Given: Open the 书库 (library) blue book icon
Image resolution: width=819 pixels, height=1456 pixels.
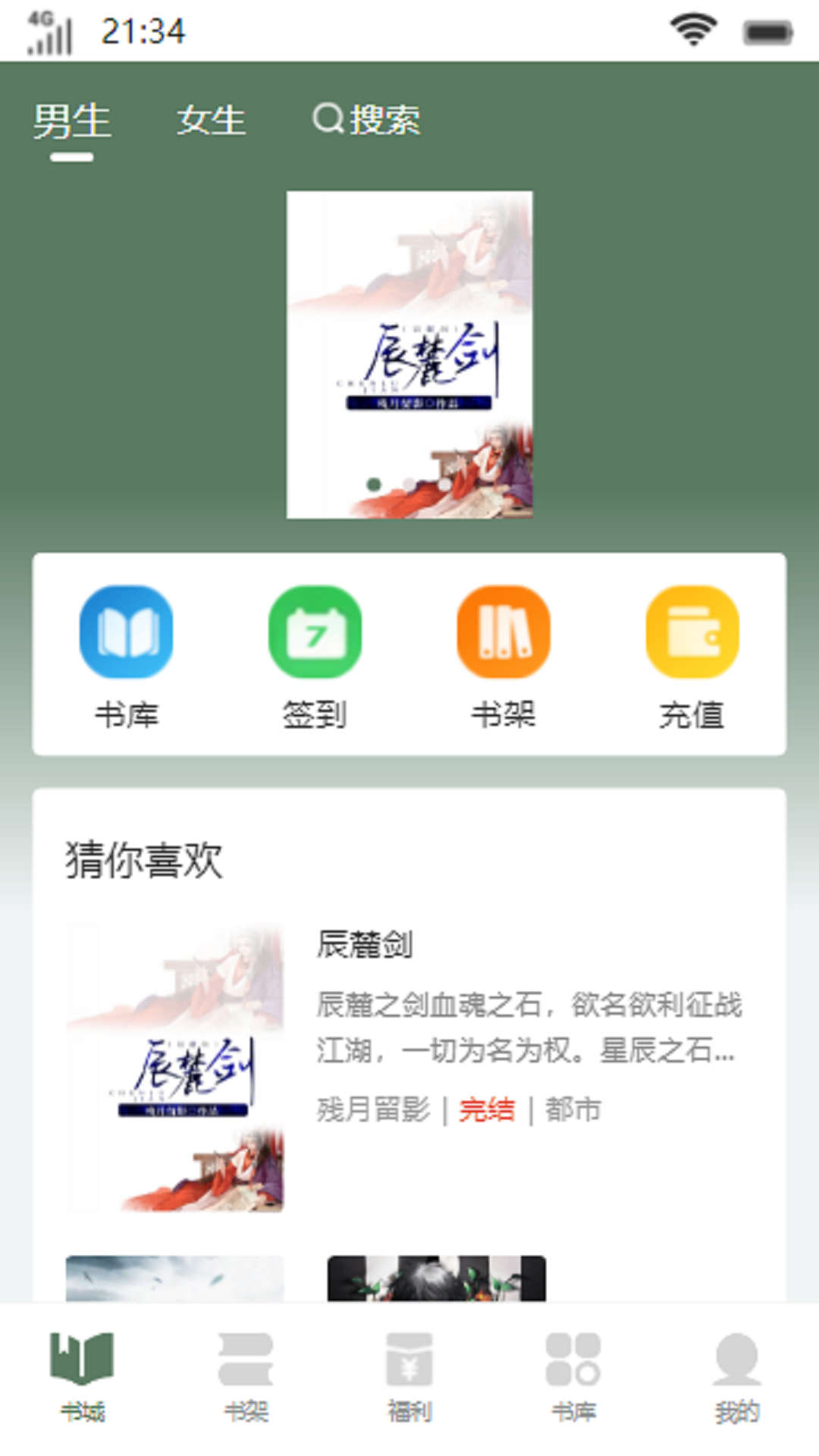Looking at the screenshot, I should (x=126, y=632).
